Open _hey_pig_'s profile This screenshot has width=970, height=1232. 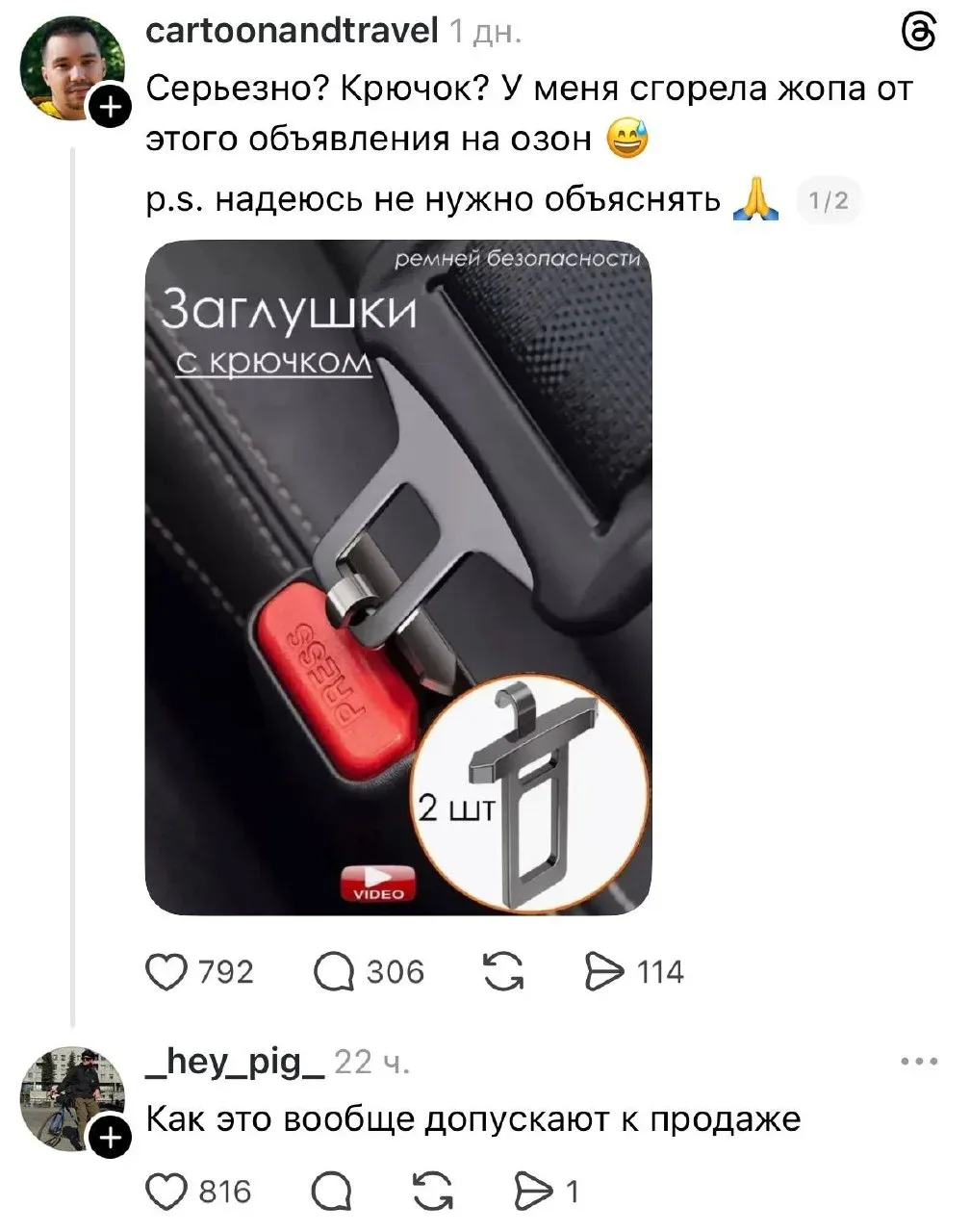coord(235,1063)
